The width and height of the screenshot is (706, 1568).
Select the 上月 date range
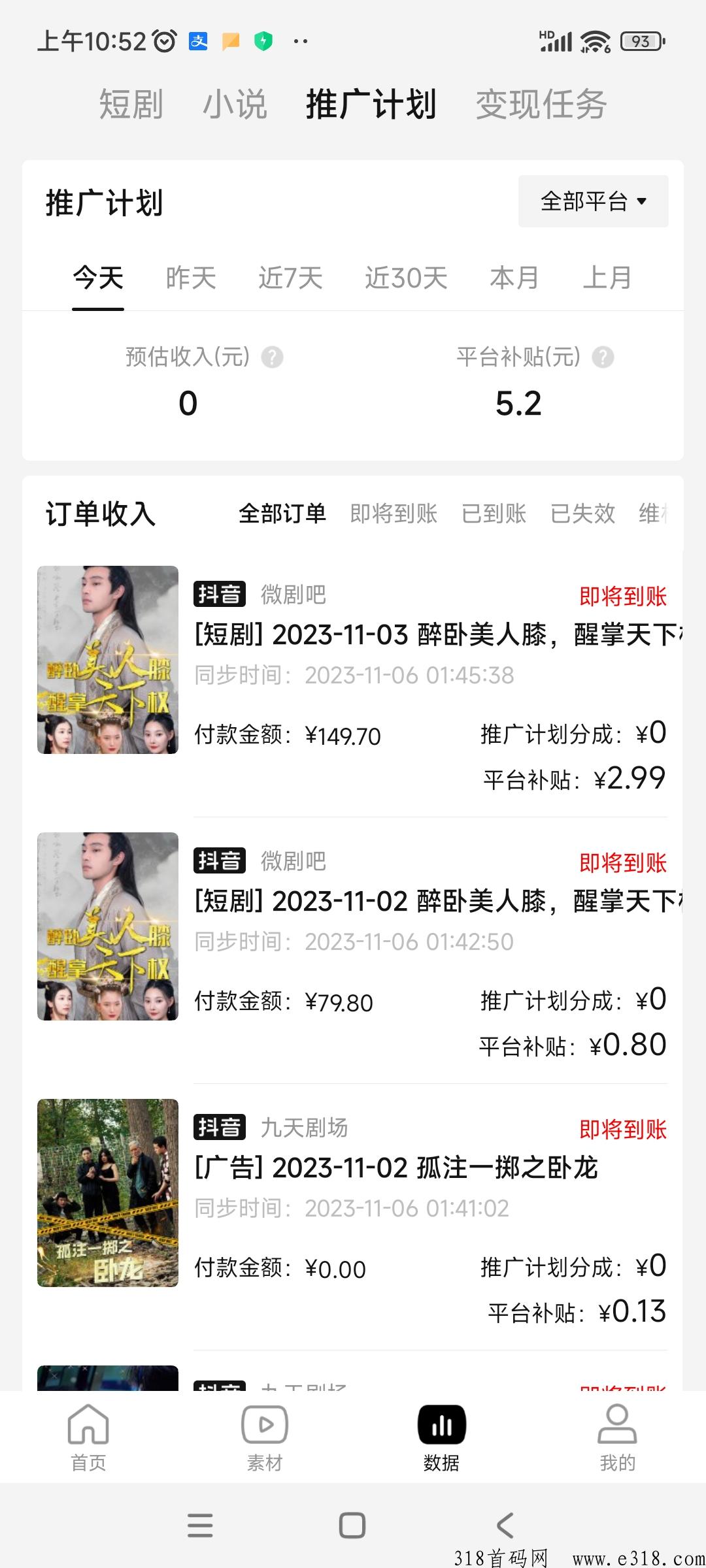coord(607,278)
